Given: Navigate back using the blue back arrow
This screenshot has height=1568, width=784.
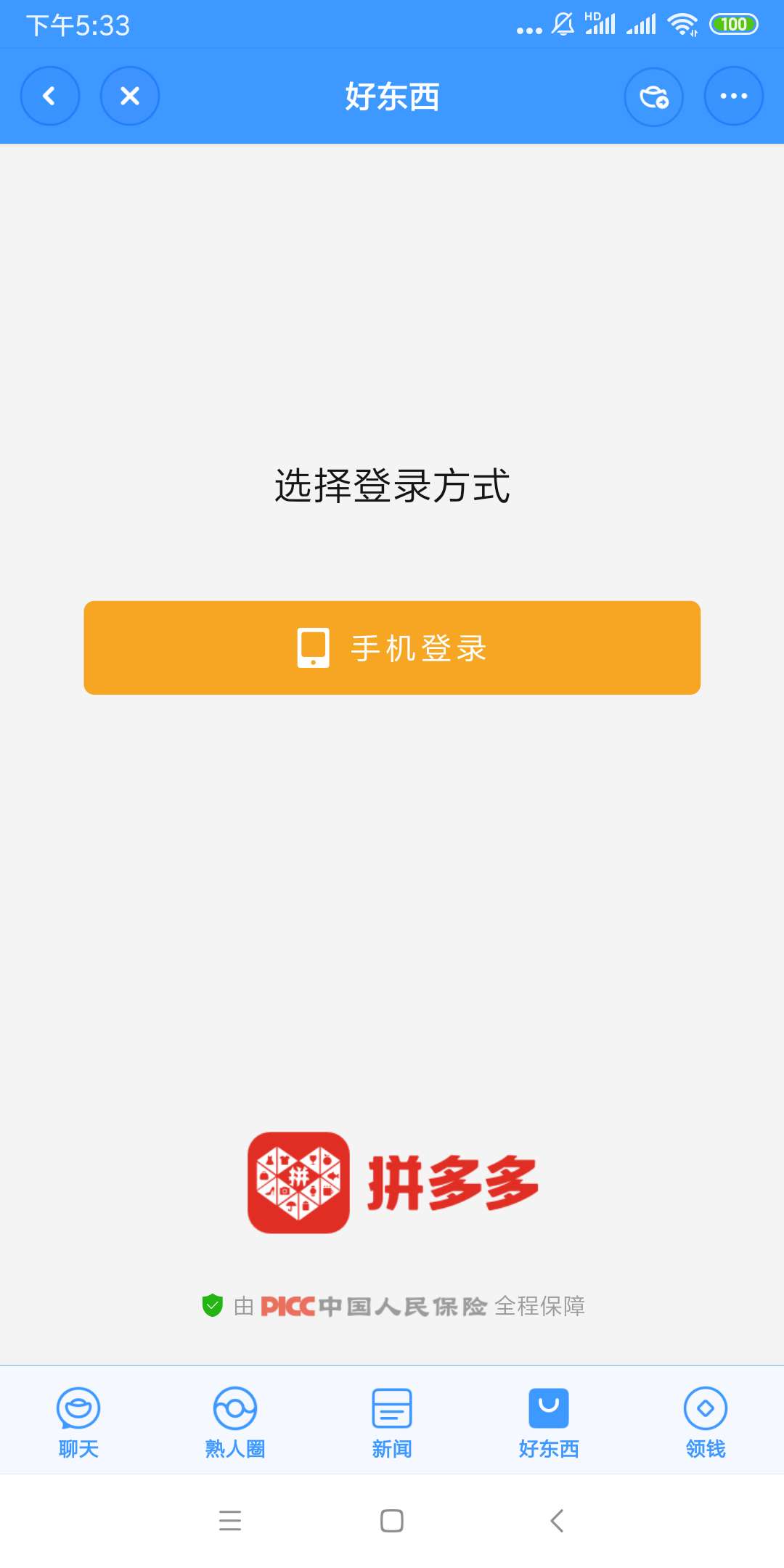Looking at the screenshot, I should pos(49,95).
